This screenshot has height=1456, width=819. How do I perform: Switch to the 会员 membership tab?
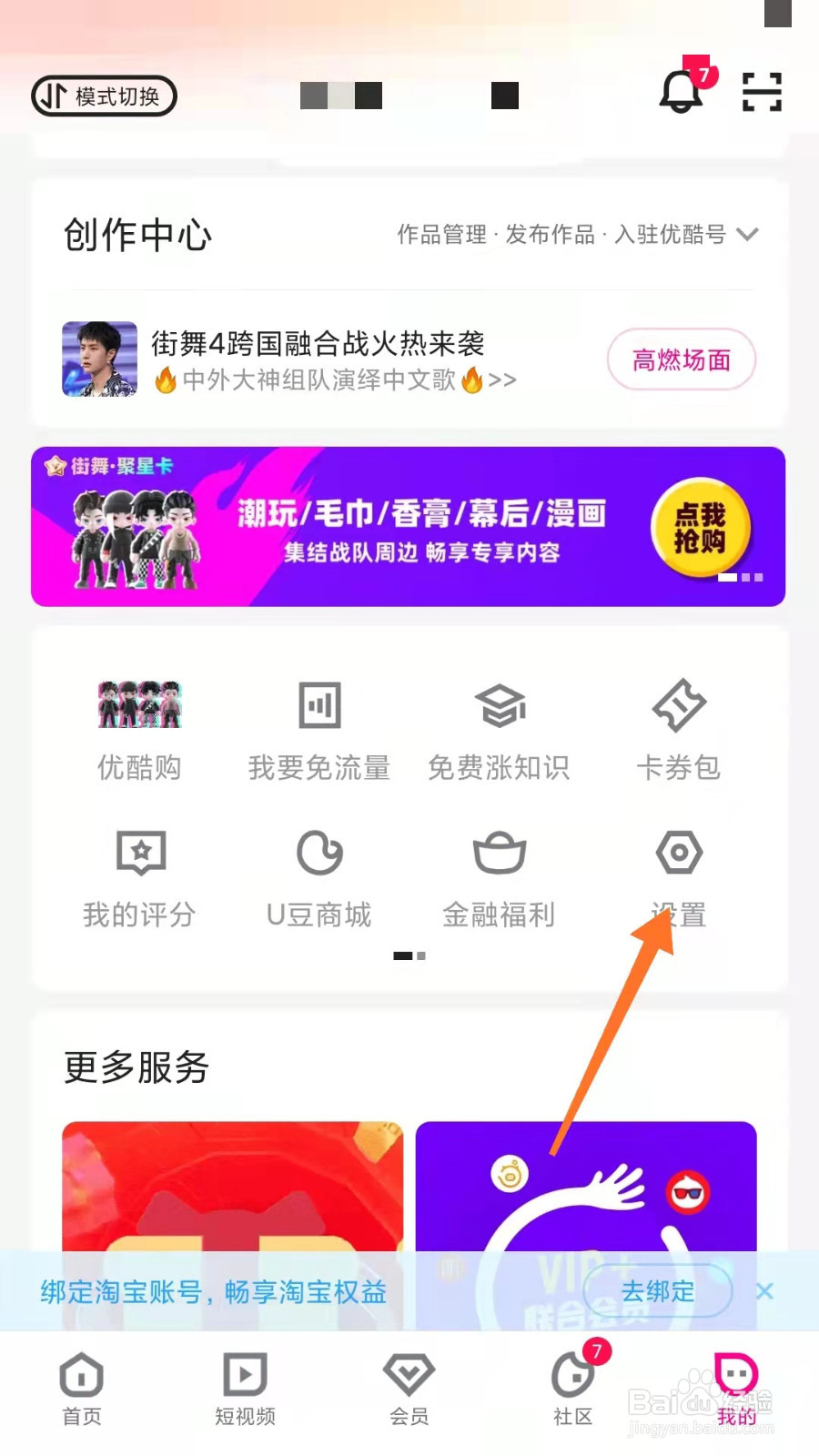coord(408,1388)
